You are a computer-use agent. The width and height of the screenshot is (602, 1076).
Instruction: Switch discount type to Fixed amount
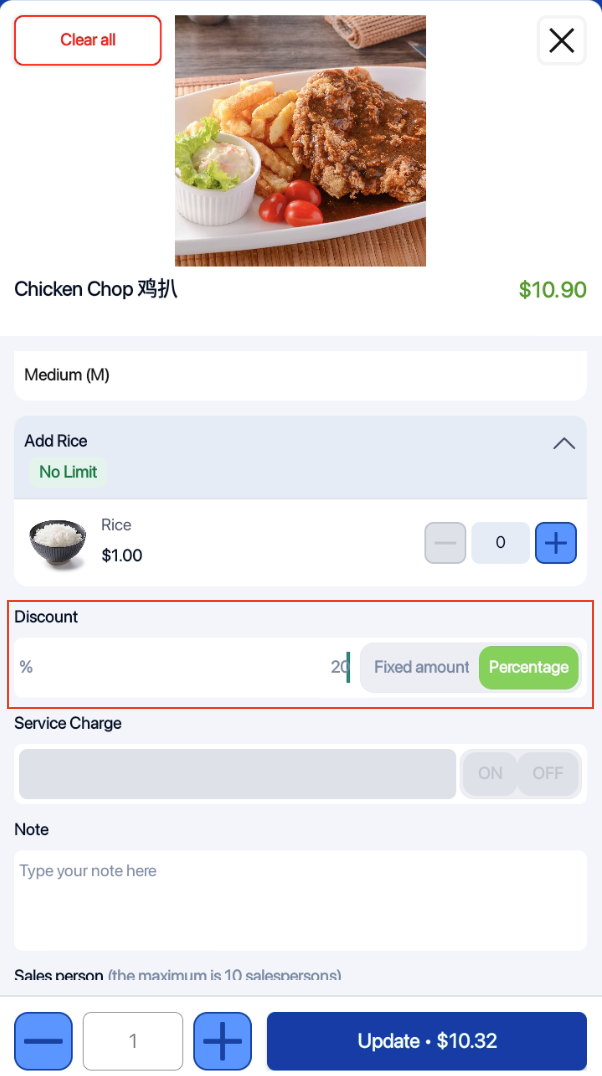421,667
